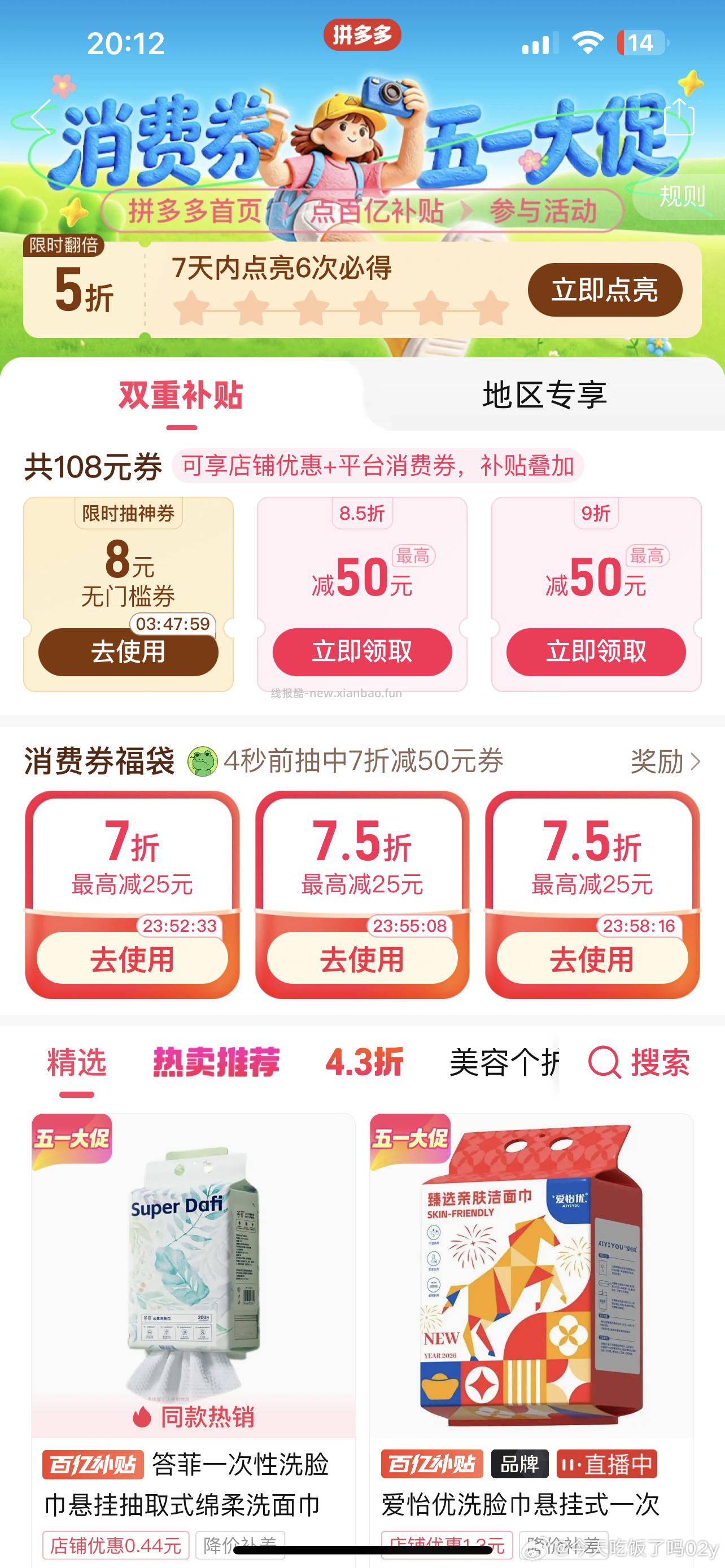This screenshot has width=725, height=1568.
Task: Tap 立即点亮 to light a star
Action: (605, 291)
